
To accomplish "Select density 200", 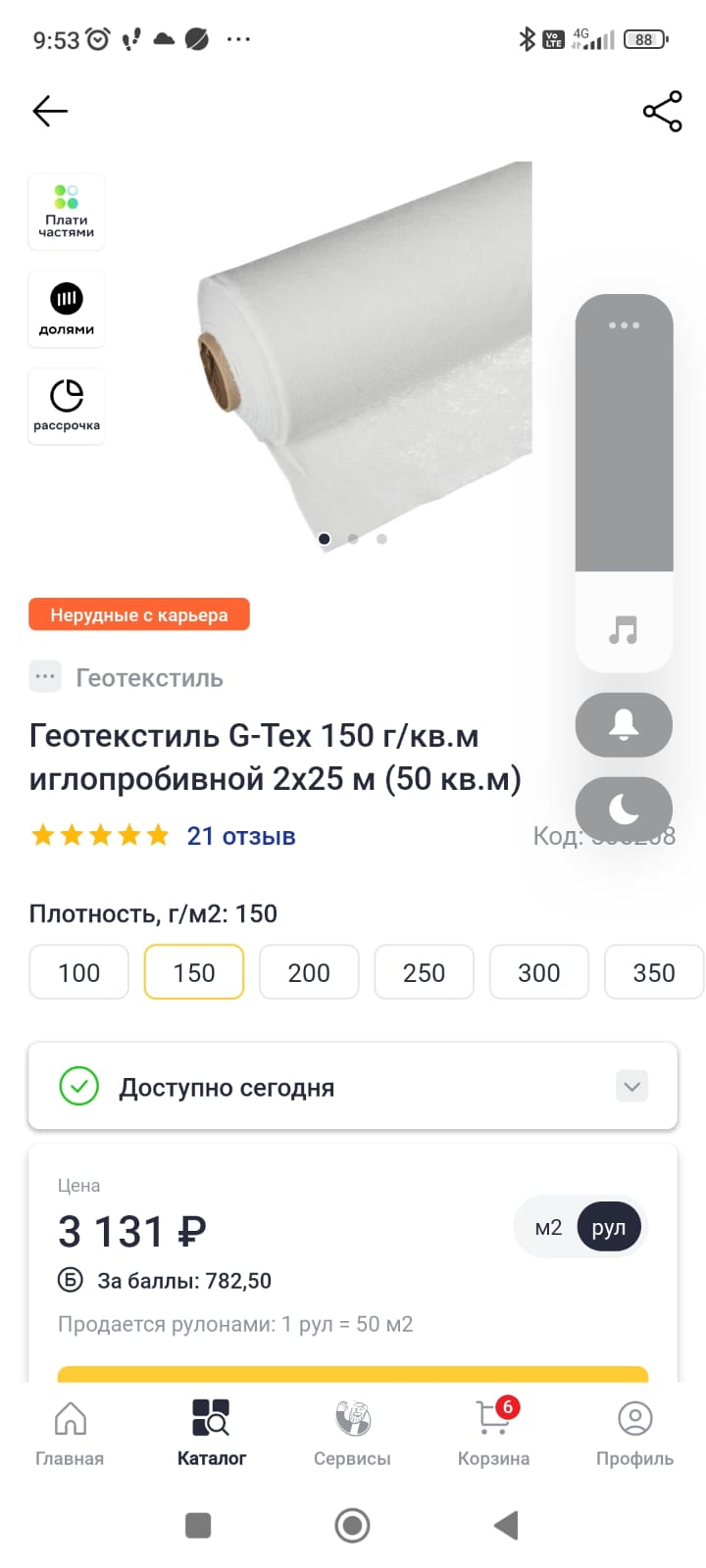I will [x=309, y=972].
